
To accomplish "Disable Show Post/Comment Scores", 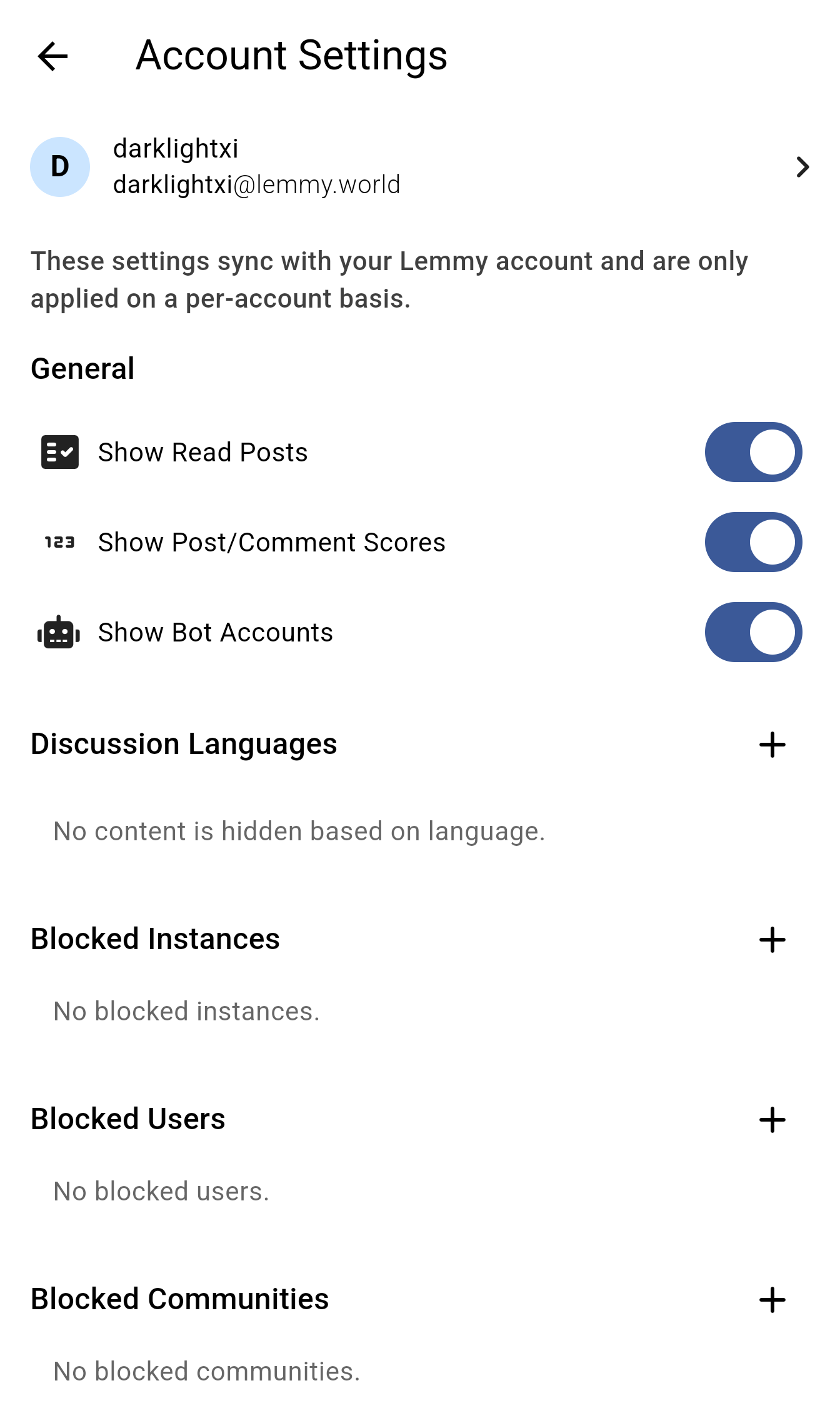I will point(753,542).
